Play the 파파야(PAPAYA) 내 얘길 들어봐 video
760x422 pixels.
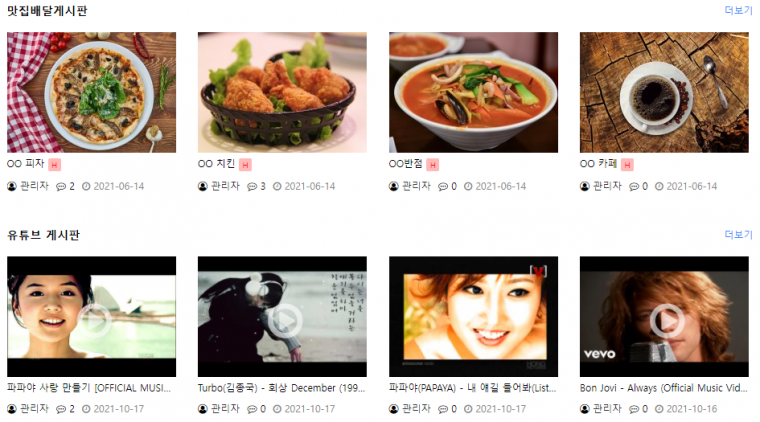click(473, 319)
